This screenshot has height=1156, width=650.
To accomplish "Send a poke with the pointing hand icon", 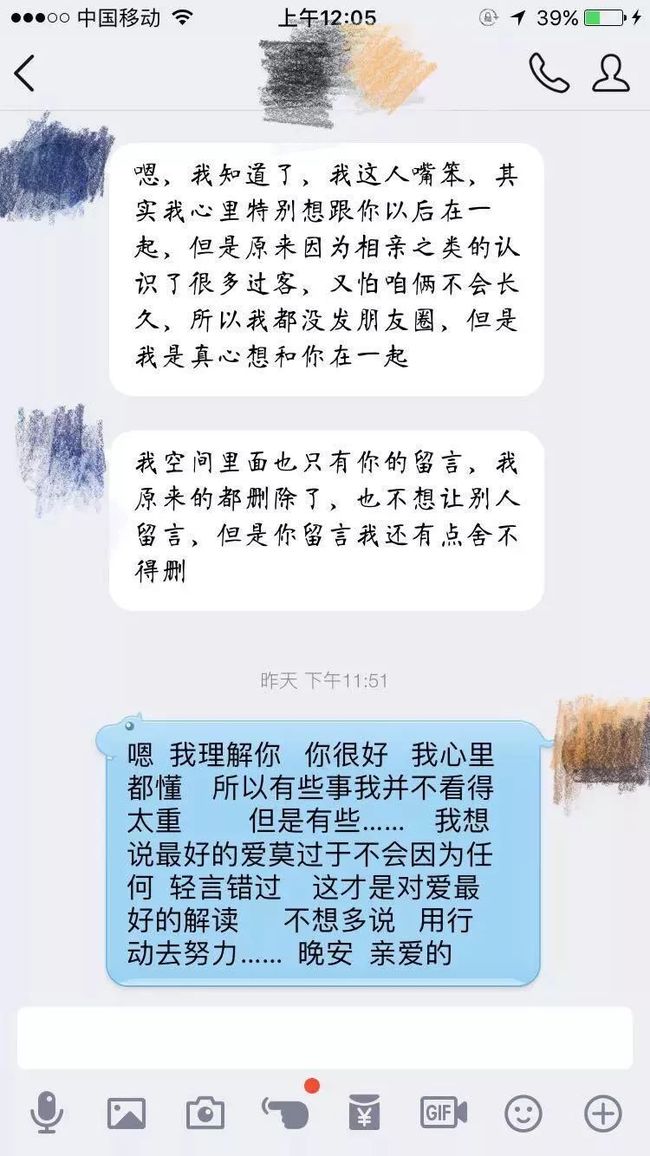I will [x=285, y=1112].
